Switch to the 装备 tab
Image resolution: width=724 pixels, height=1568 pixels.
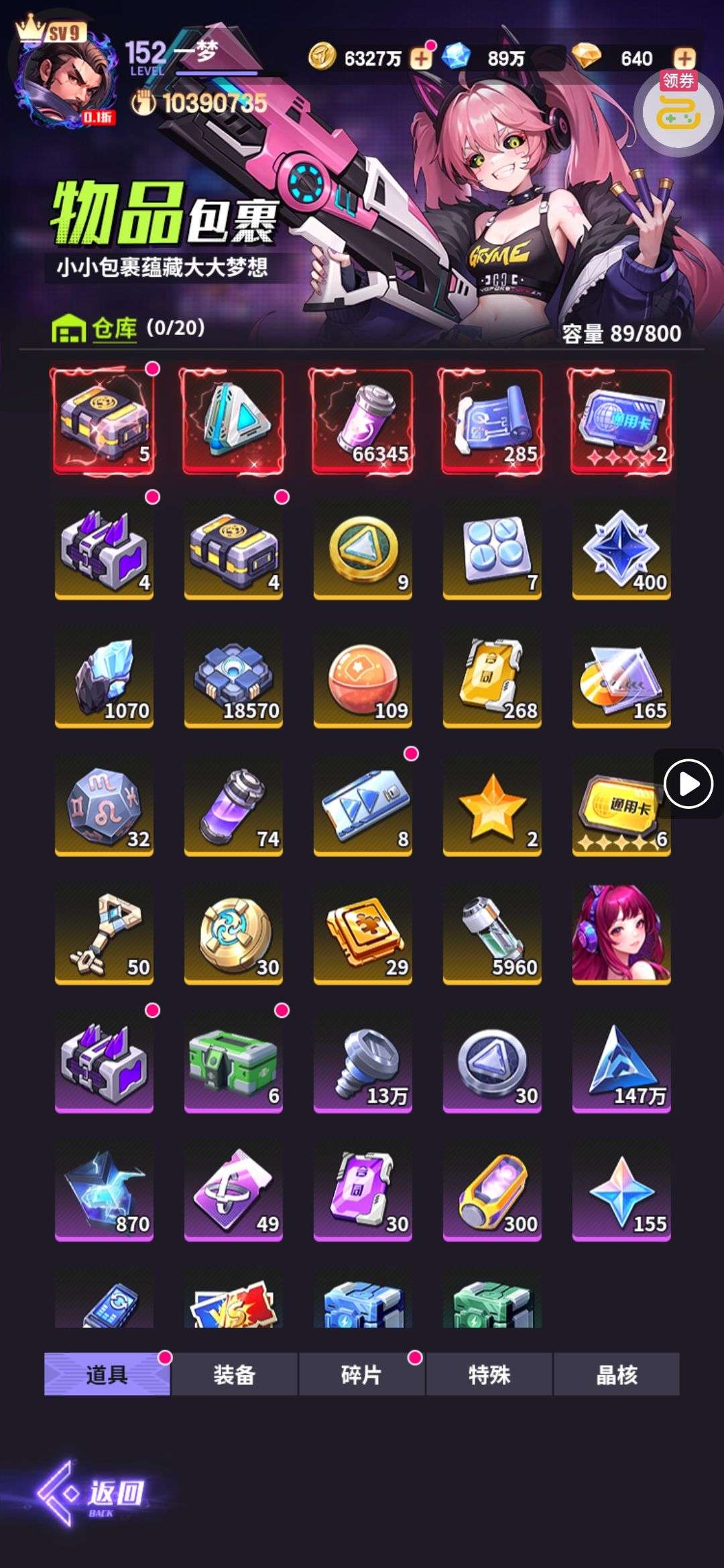coord(234,1374)
